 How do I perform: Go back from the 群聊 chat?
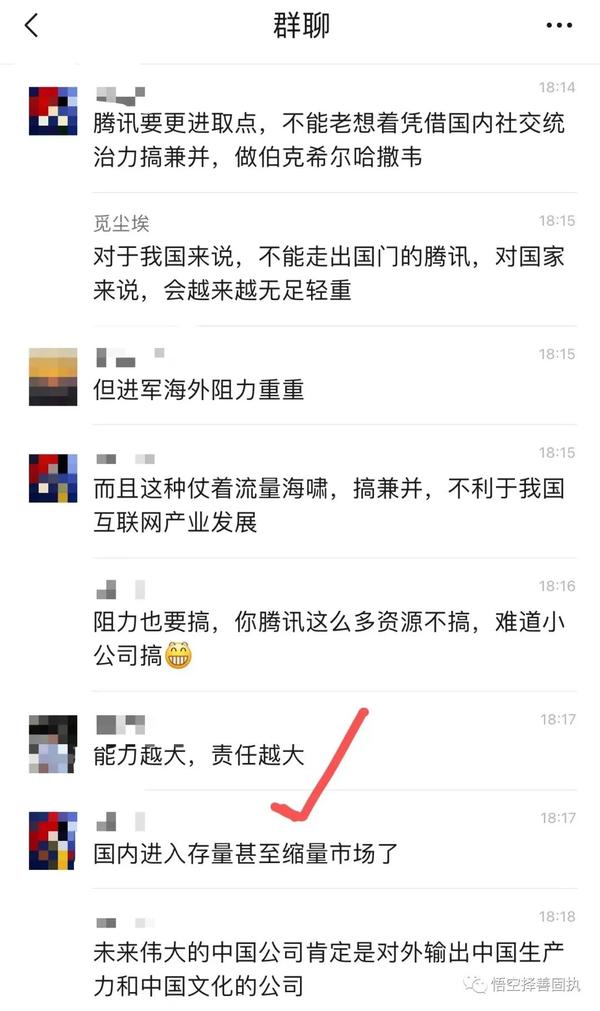tap(32, 25)
